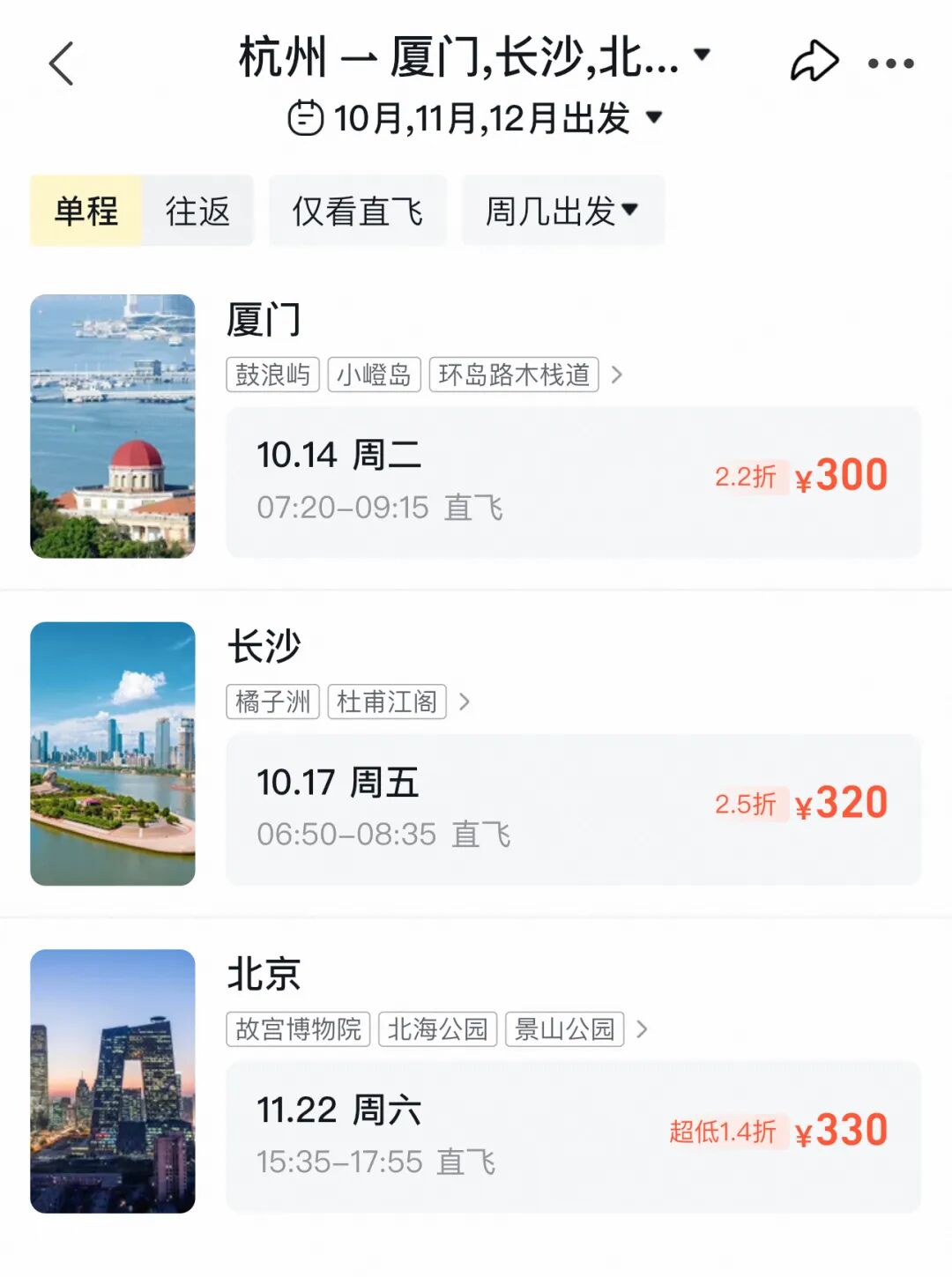The width and height of the screenshot is (952, 1277).
Task: Open the 厦门 destination photo
Action: pyautogui.click(x=113, y=426)
